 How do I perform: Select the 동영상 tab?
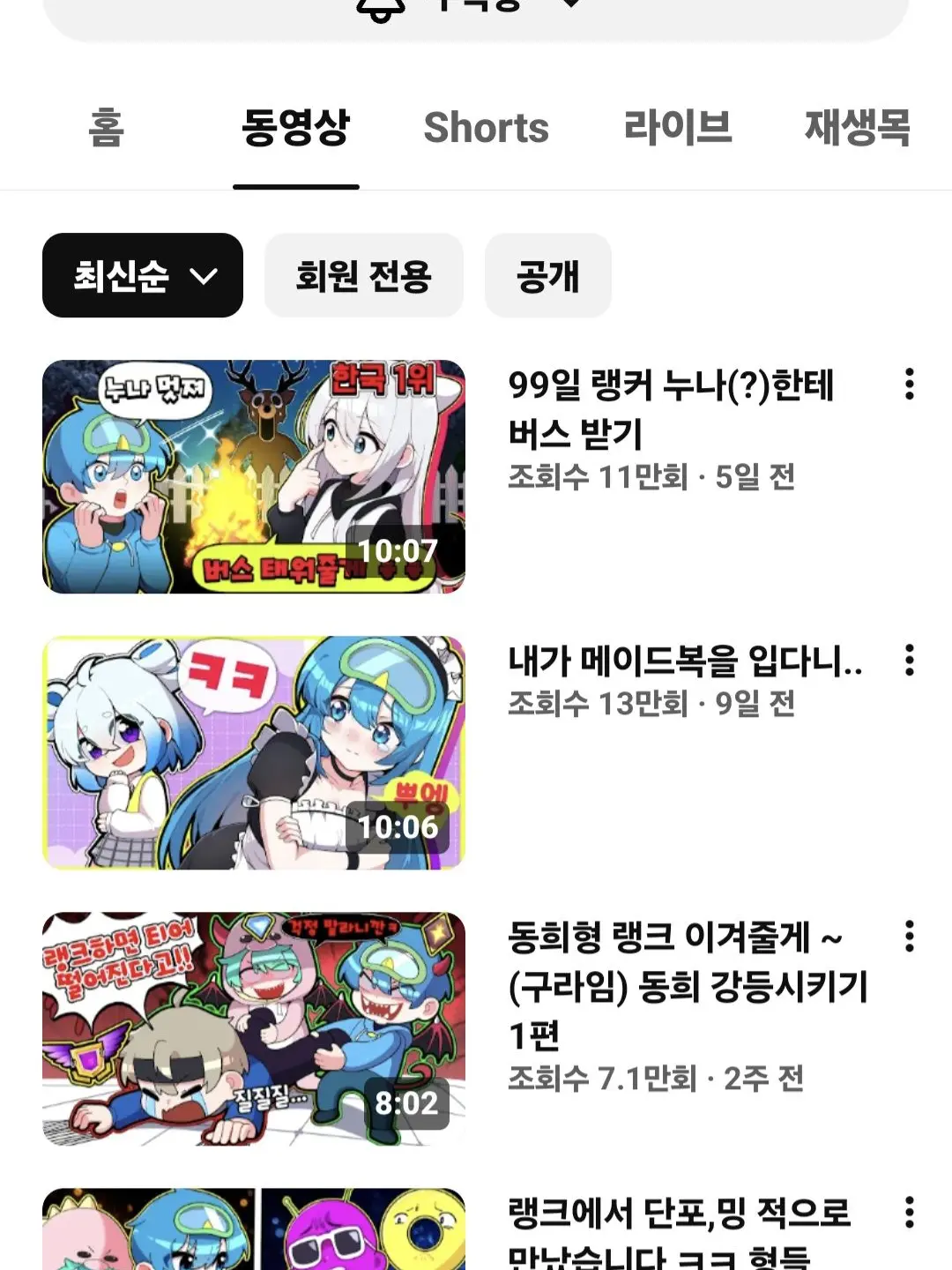(x=295, y=128)
